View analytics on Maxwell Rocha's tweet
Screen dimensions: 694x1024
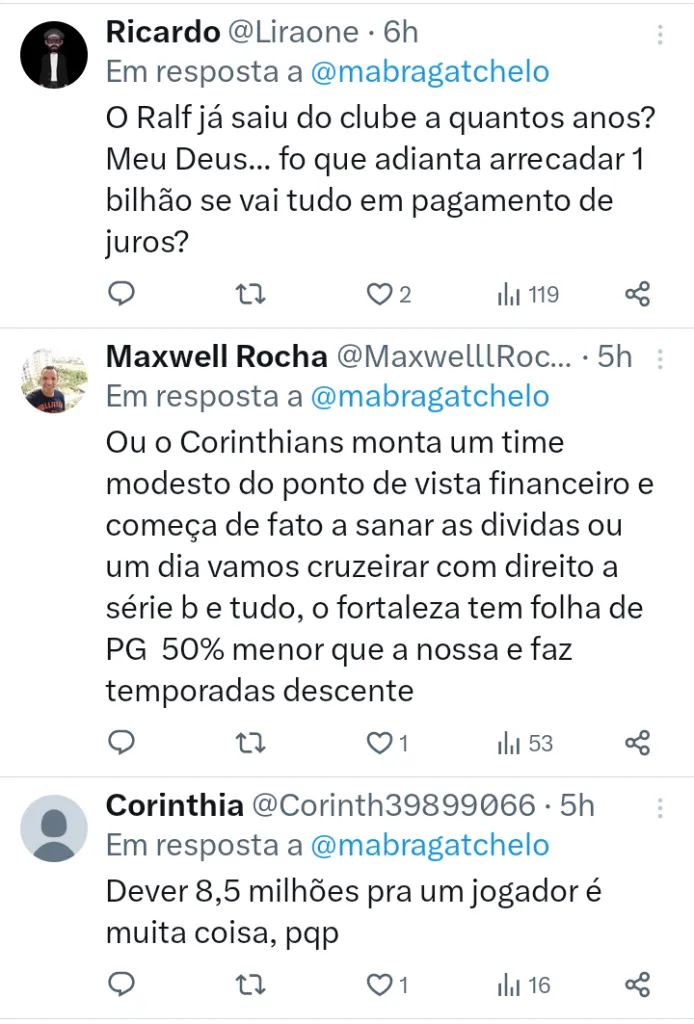[525, 743]
